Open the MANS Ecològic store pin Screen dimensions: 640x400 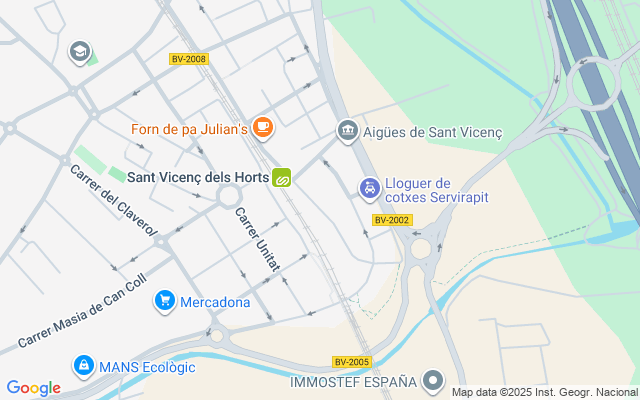[x=83, y=366]
